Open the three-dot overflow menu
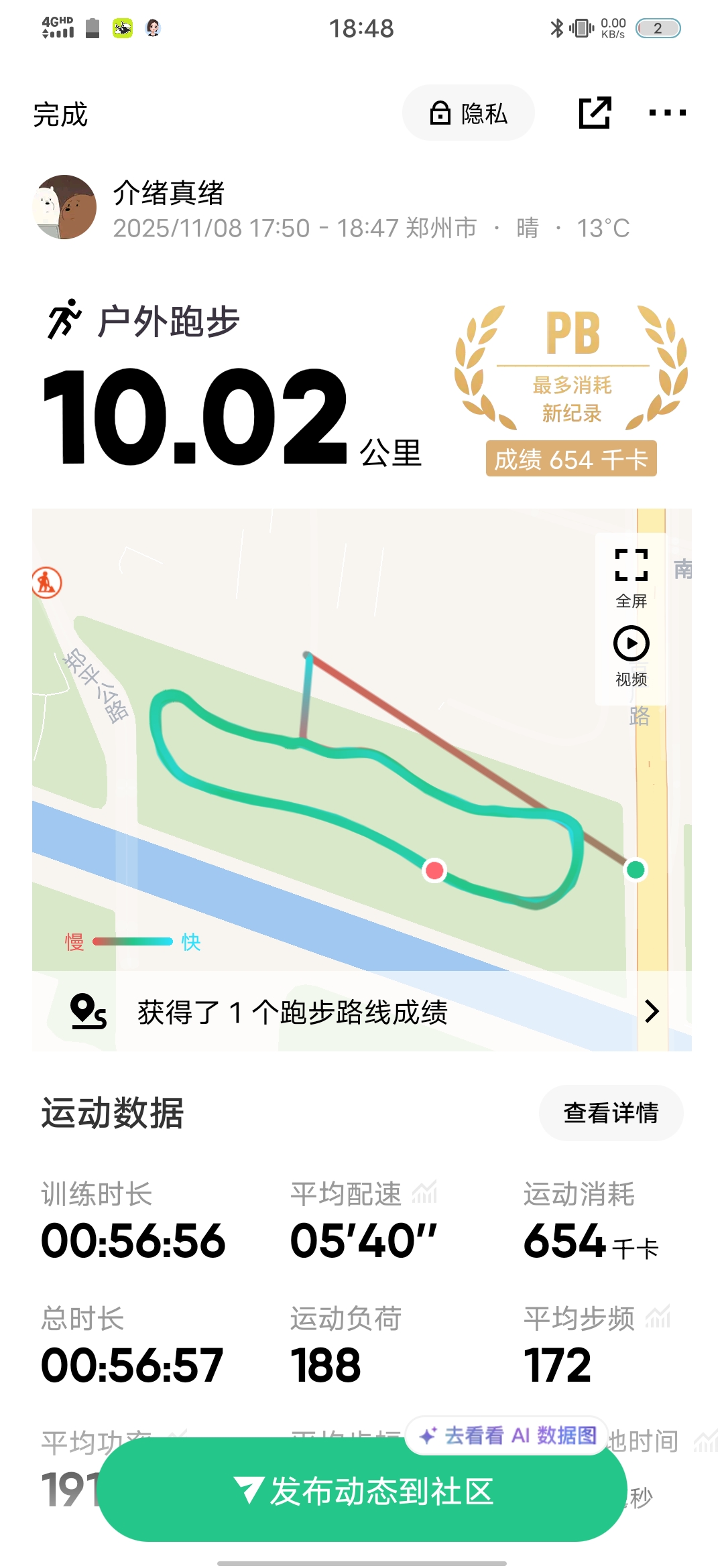This screenshot has width=724, height=1568. (667, 113)
